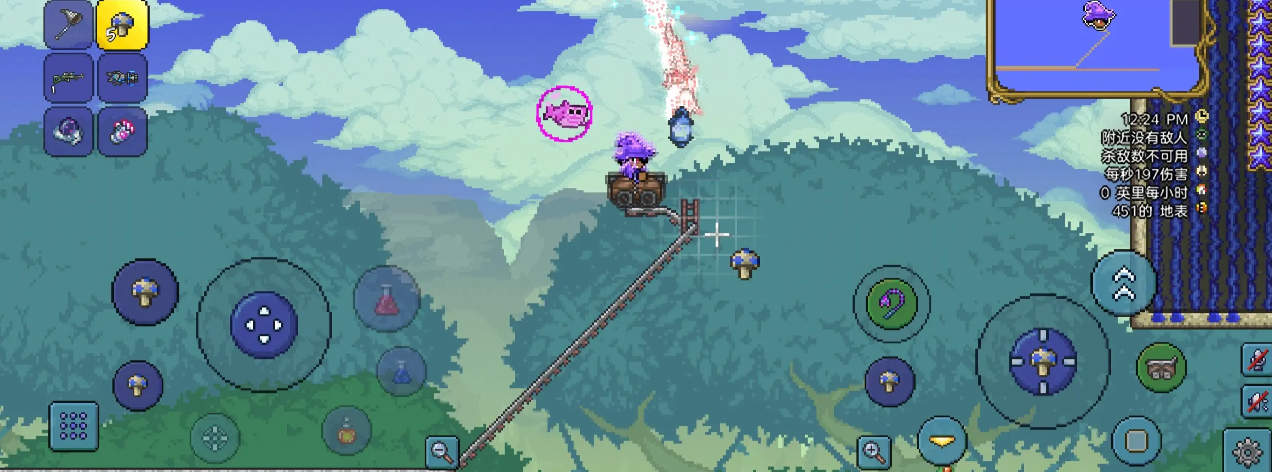1272x472 pixels.
Task: Select the pickaxe hotbar slot
Action: point(69,25)
